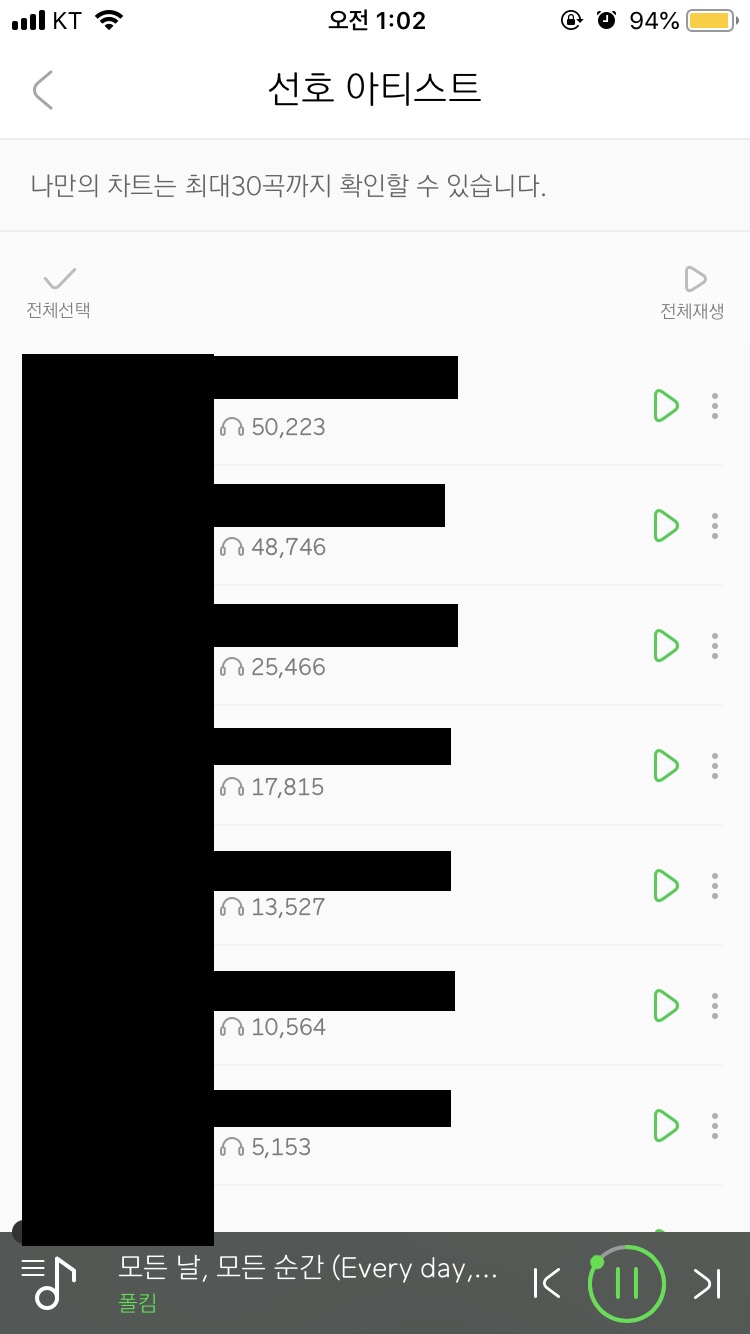Tap the 폴킴 artist name in the mini player
The width and height of the screenshot is (750, 1334).
click(x=136, y=1305)
